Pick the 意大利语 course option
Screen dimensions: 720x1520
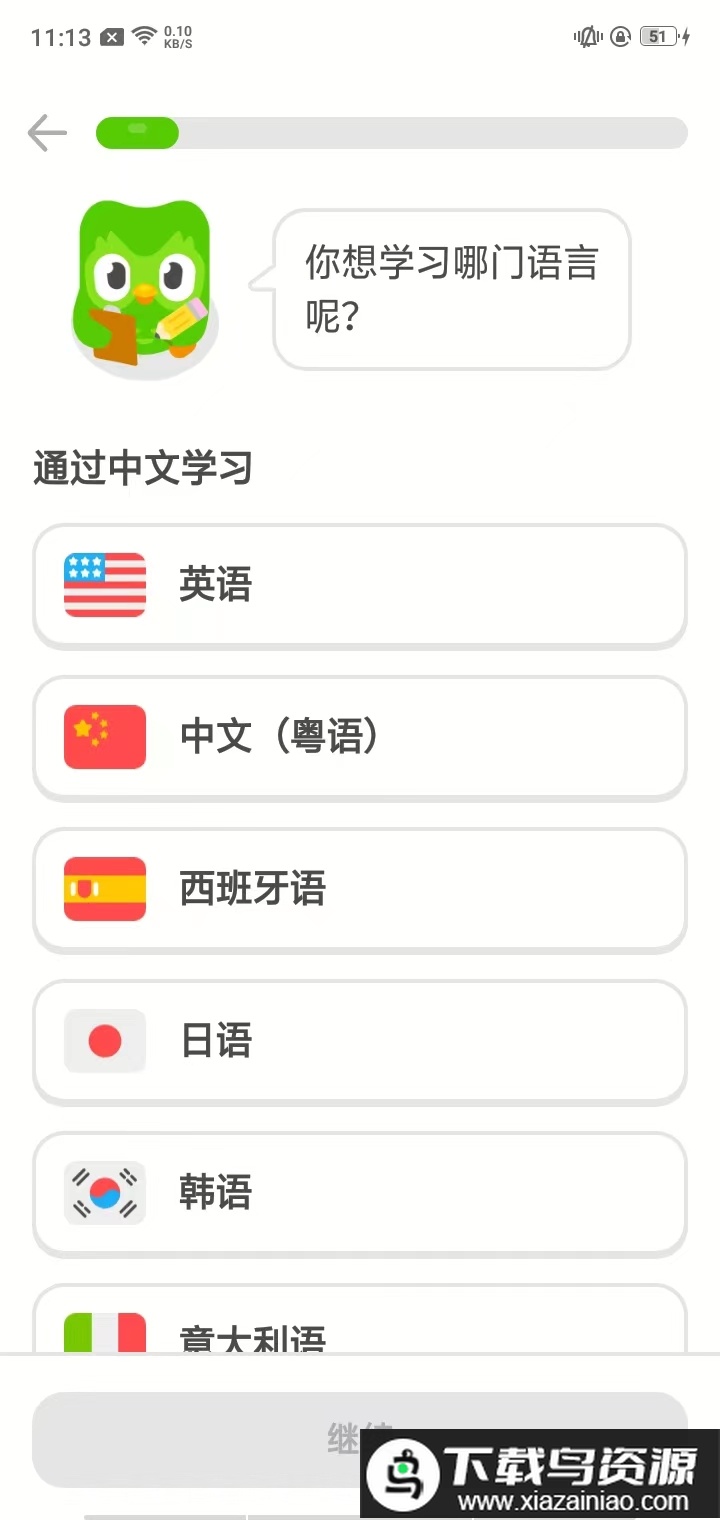tap(360, 1325)
